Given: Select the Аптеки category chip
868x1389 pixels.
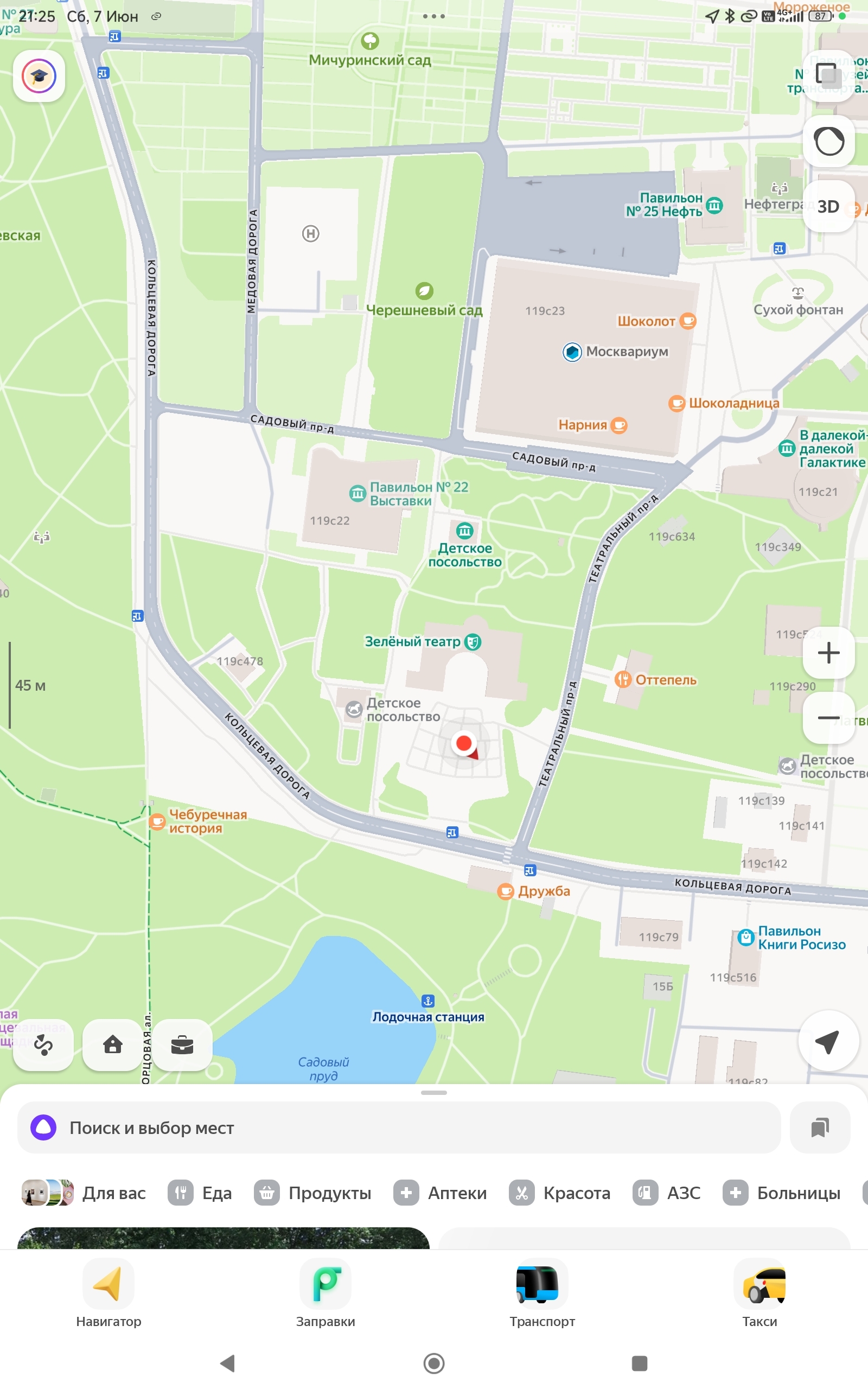Looking at the screenshot, I should point(441,1193).
